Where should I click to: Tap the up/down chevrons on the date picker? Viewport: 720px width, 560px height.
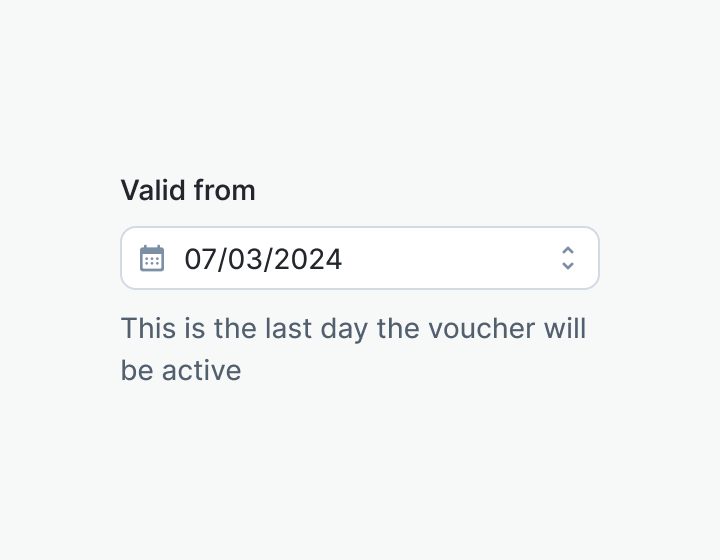[568, 258]
